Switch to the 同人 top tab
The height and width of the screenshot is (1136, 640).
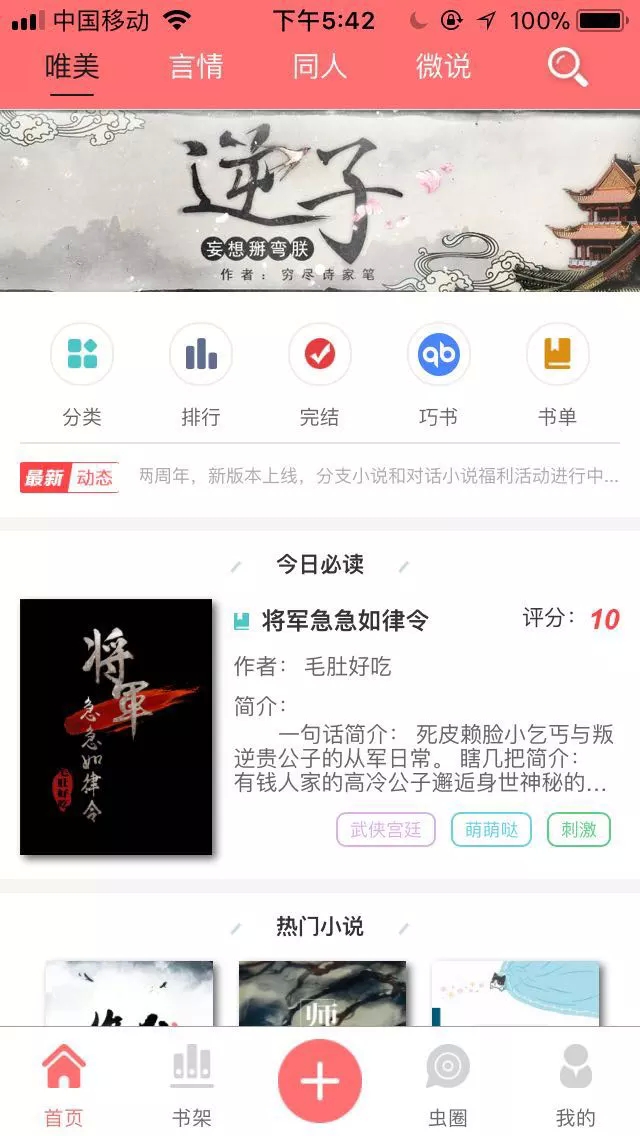[x=319, y=67]
